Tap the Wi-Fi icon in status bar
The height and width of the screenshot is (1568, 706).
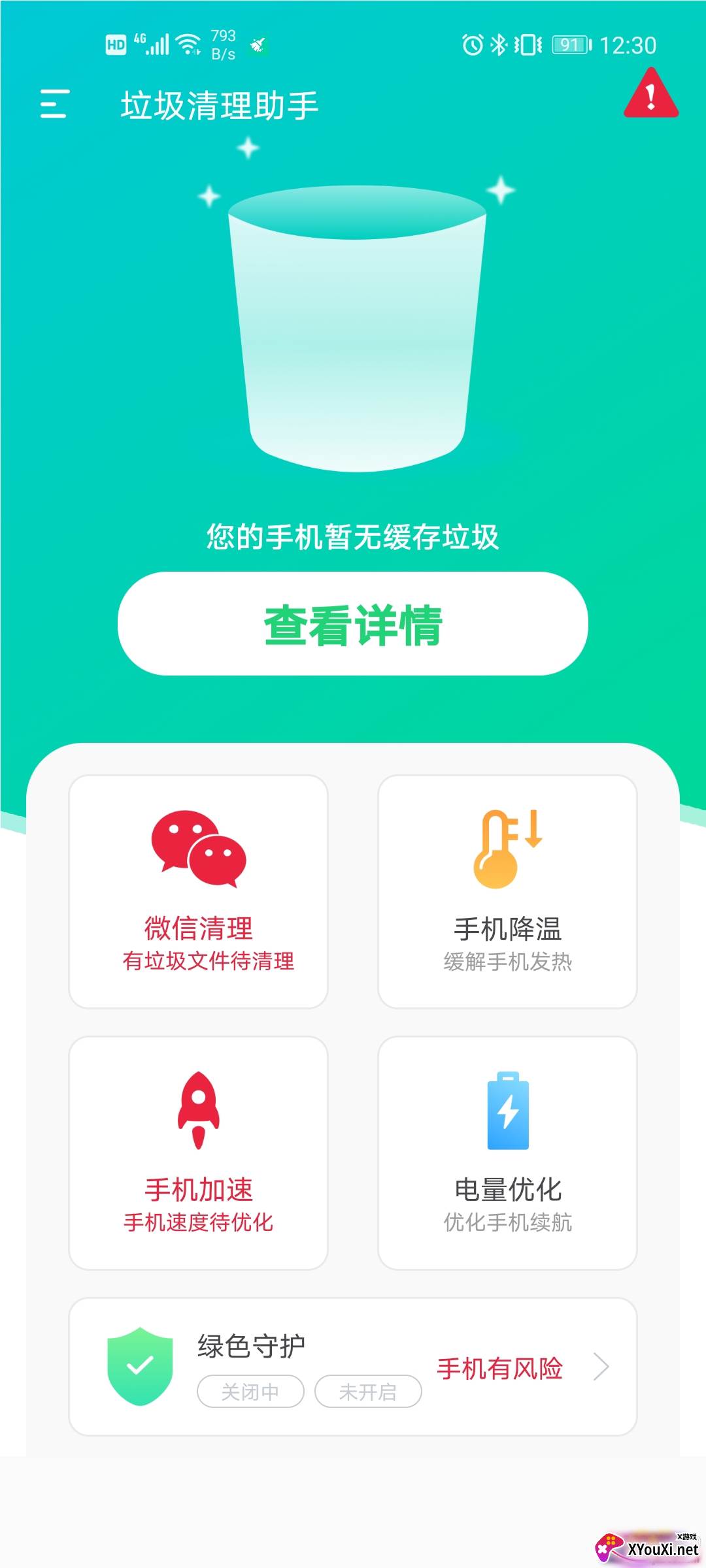pos(188,42)
